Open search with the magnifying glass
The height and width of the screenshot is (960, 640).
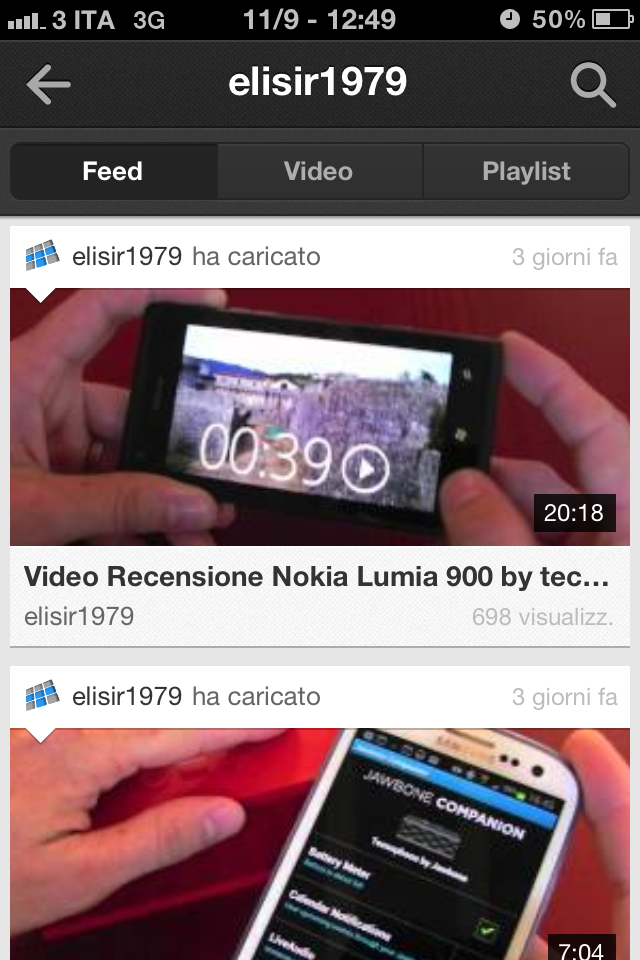click(x=592, y=85)
